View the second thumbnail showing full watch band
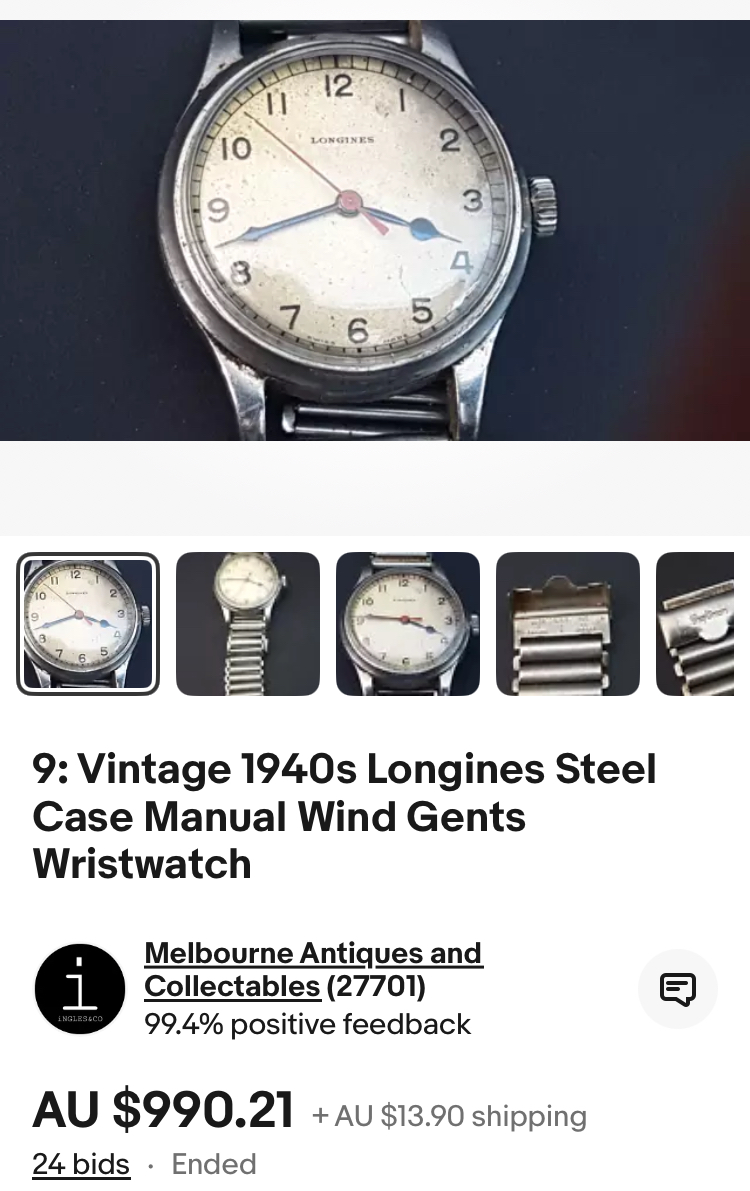750x1191 pixels. (x=248, y=624)
